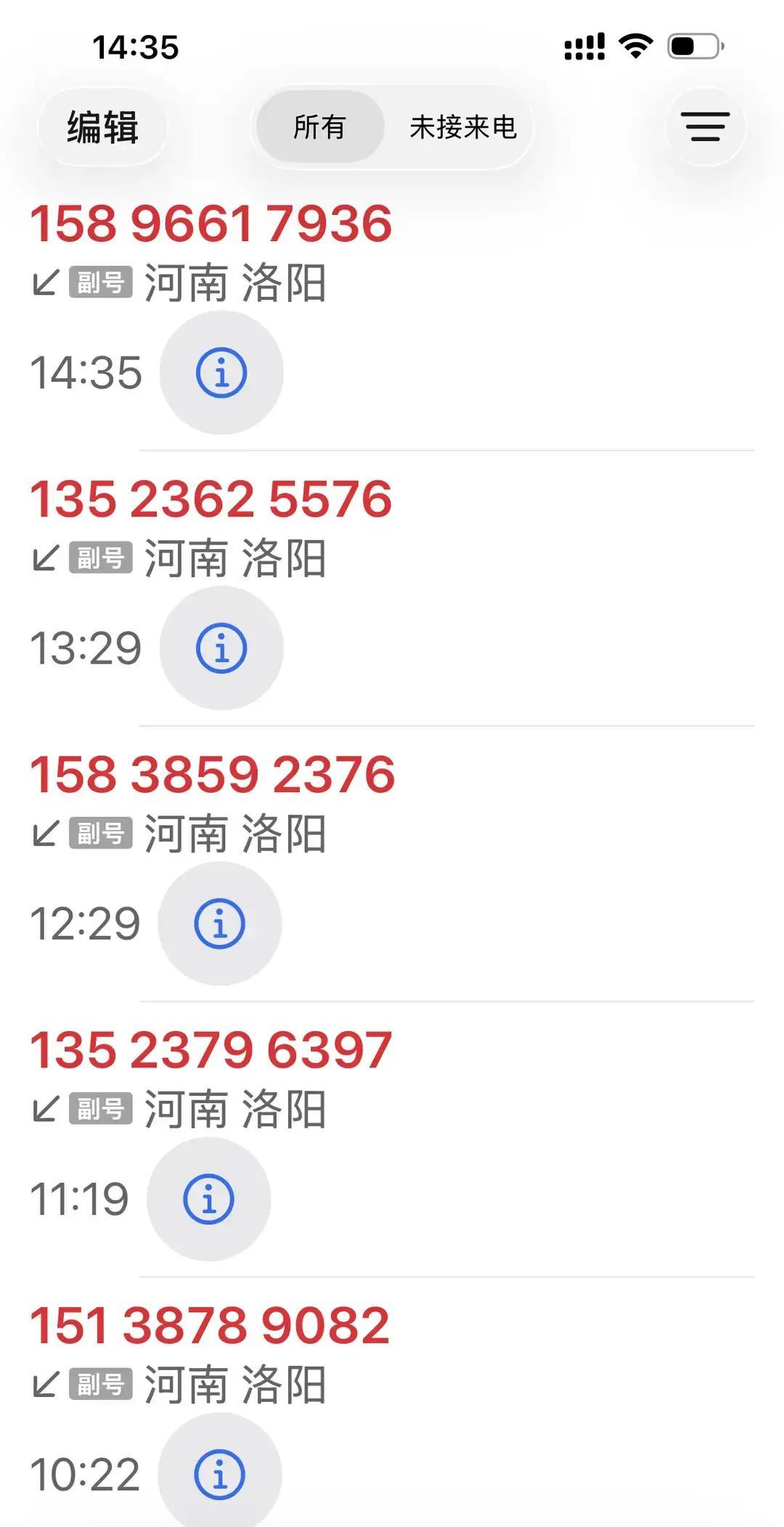Open info for call from 158 9661 7936

(221, 372)
